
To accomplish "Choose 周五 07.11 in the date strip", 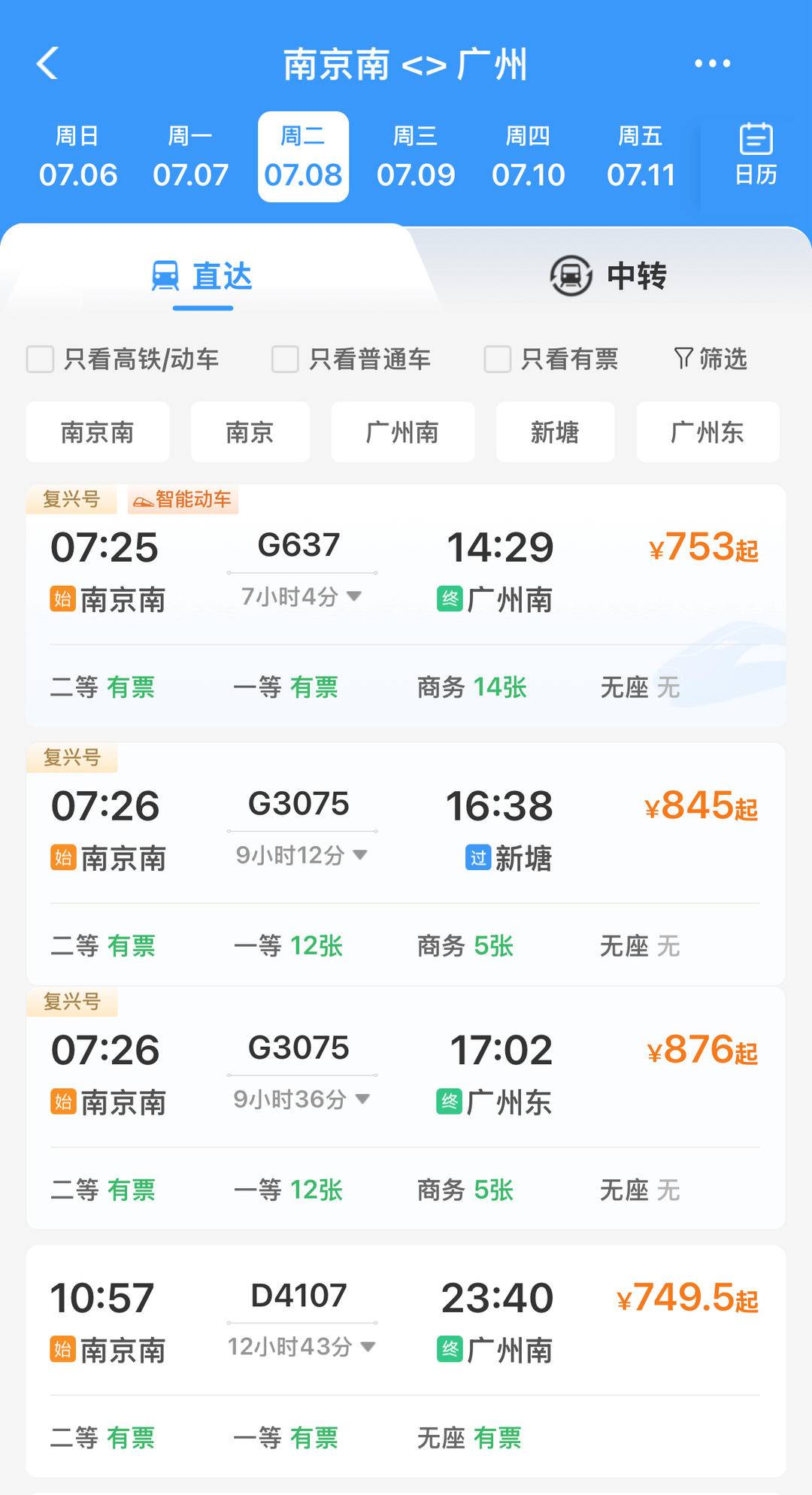I will click(x=641, y=156).
